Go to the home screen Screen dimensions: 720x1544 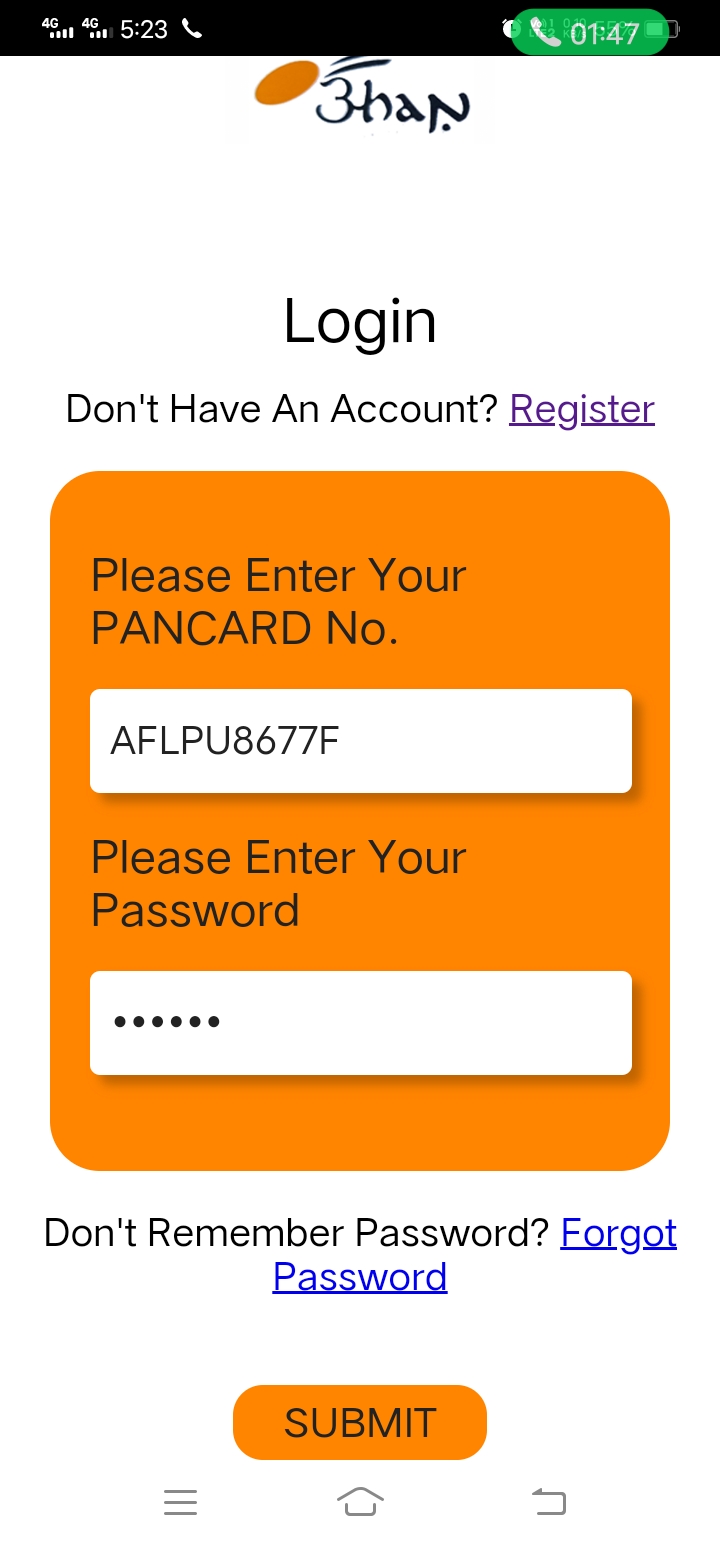coord(360,1502)
